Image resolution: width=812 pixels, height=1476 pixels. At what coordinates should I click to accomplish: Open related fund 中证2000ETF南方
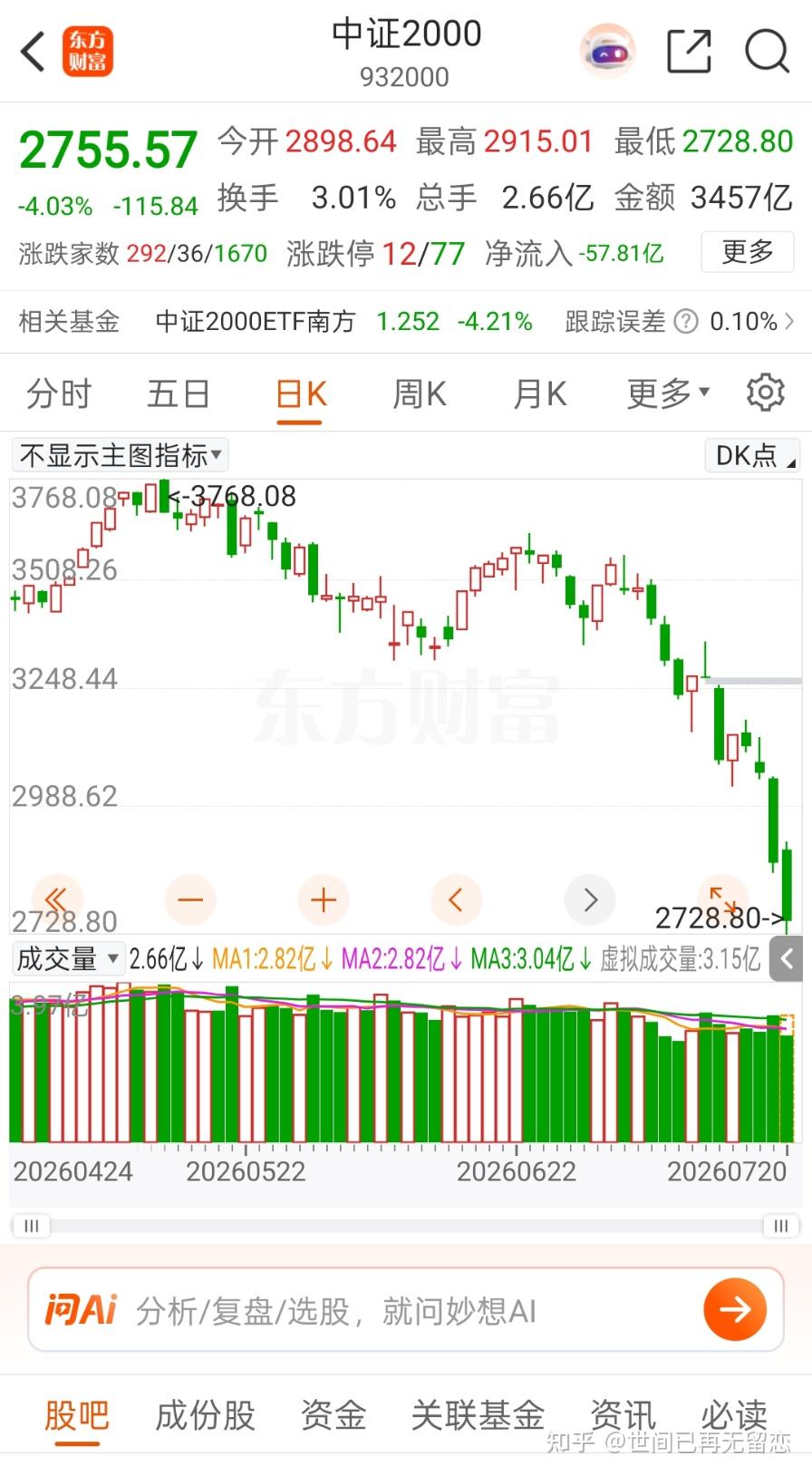click(256, 322)
